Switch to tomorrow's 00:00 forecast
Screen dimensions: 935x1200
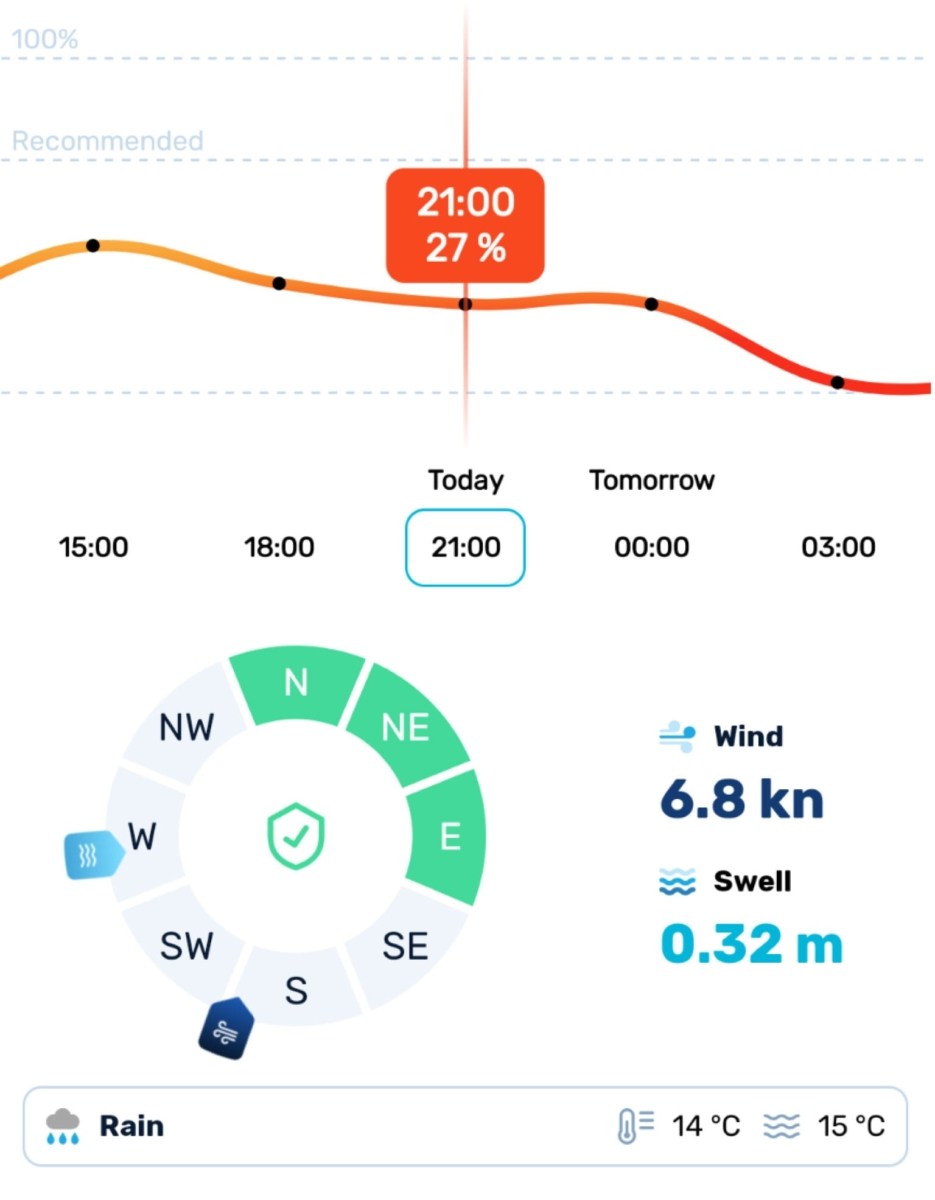[x=651, y=547]
